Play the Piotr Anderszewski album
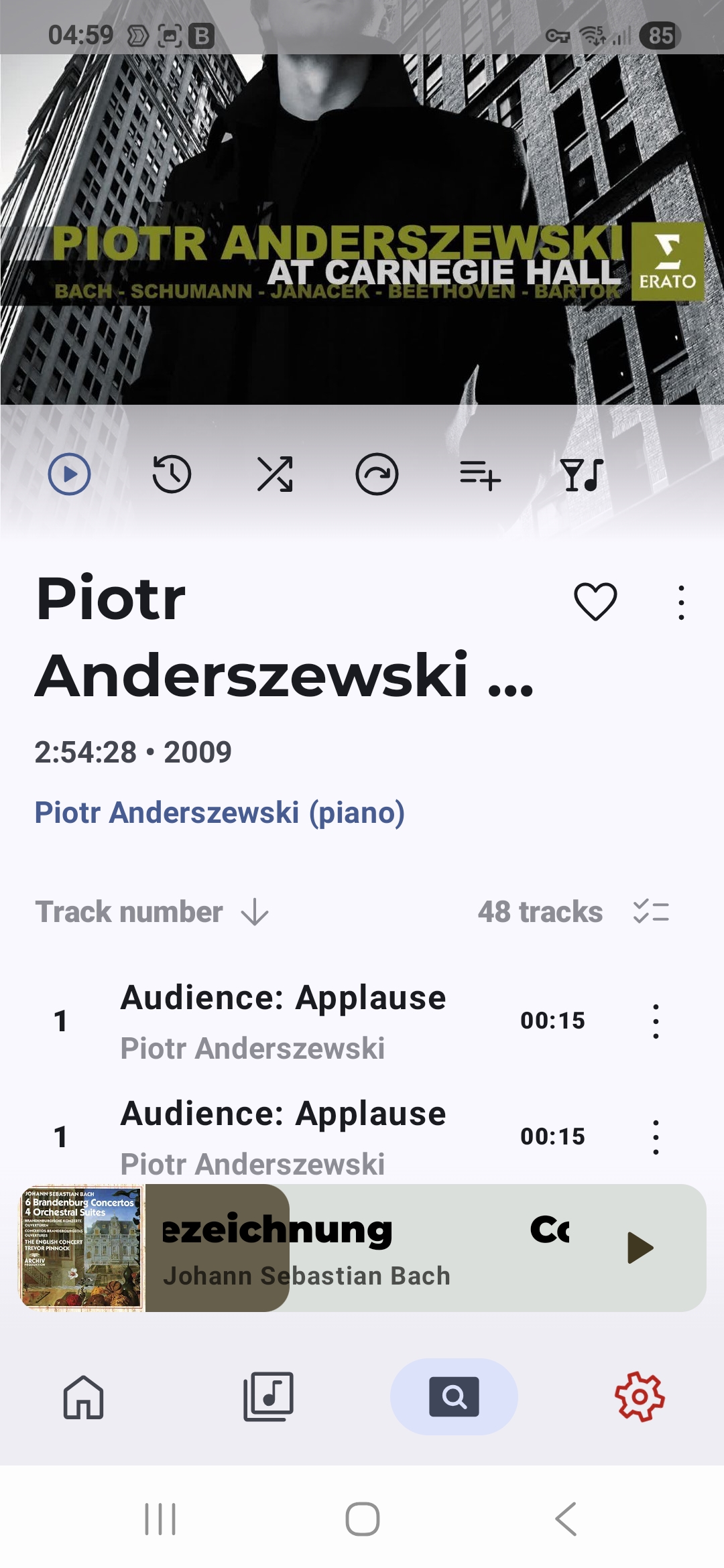This screenshot has height=1568, width=724. click(69, 474)
